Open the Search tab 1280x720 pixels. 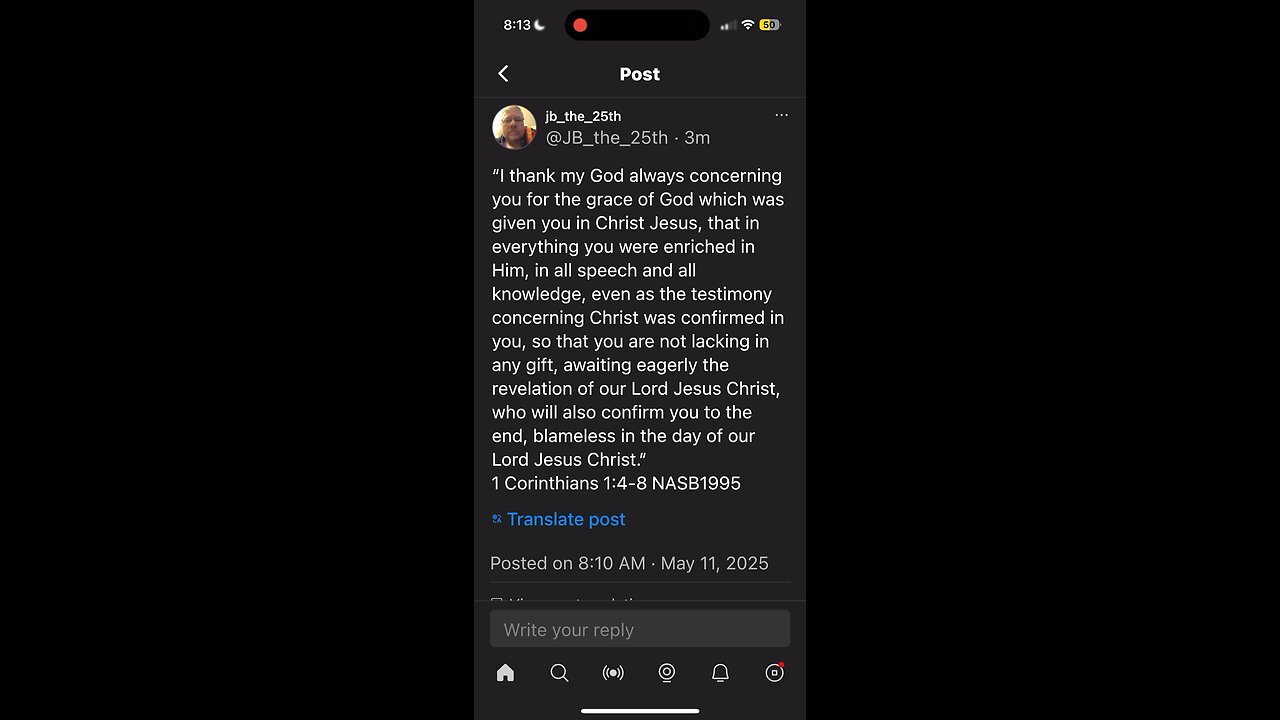coord(560,673)
